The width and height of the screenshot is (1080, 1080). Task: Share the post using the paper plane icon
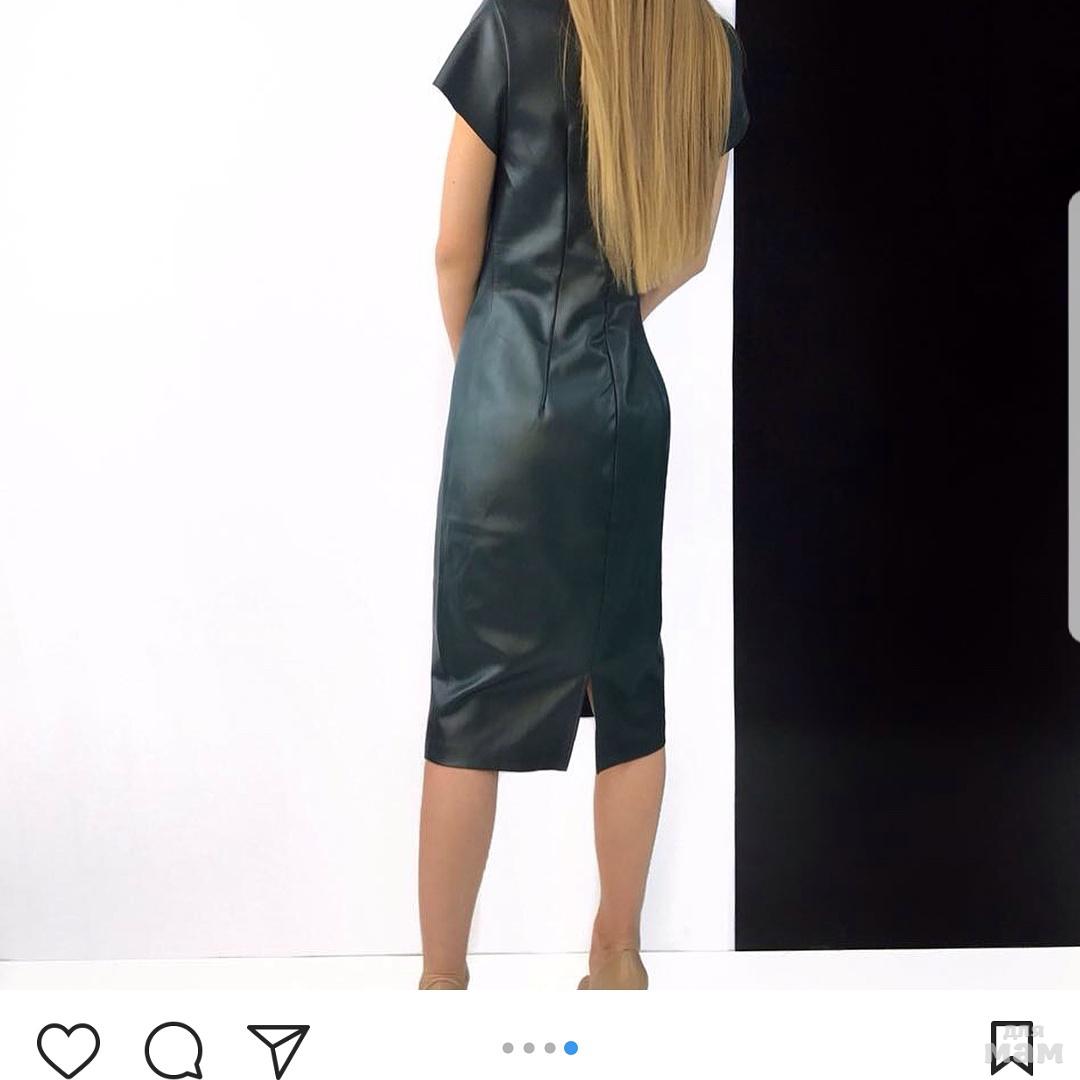click(x=278, y=1050)
